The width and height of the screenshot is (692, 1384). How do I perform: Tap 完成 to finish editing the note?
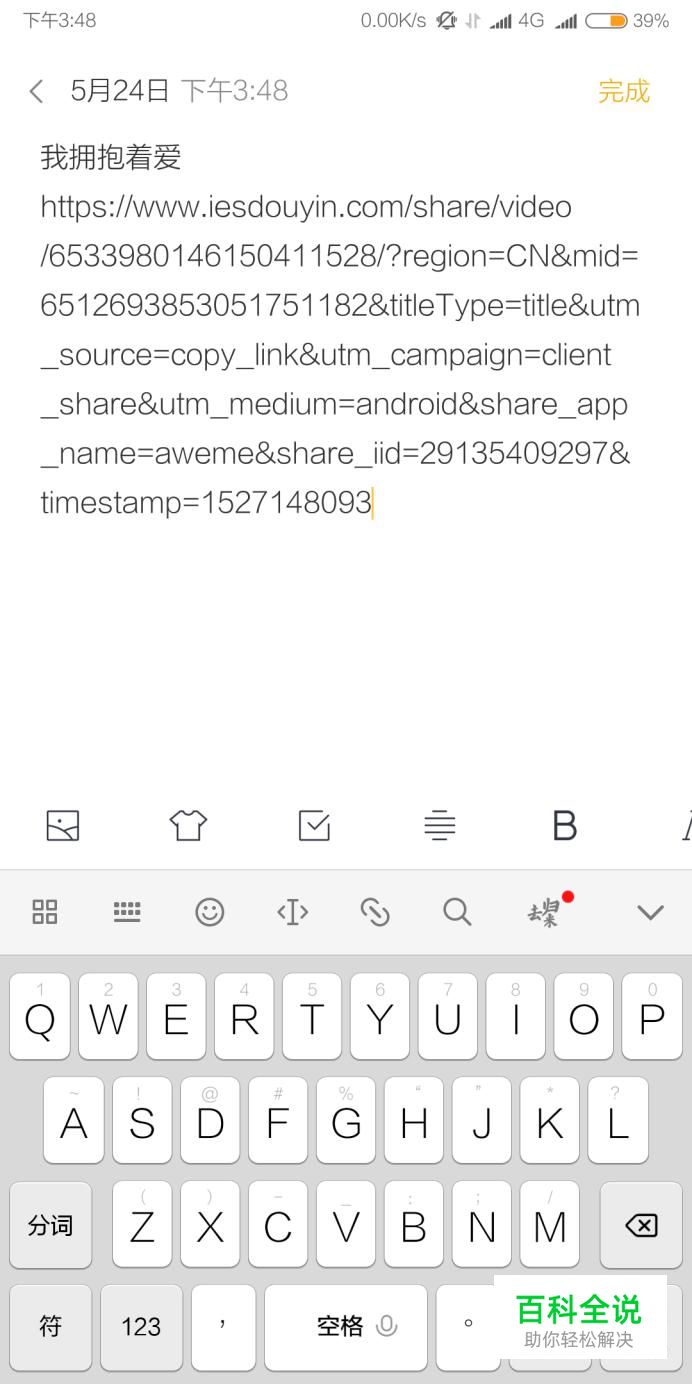624,92
